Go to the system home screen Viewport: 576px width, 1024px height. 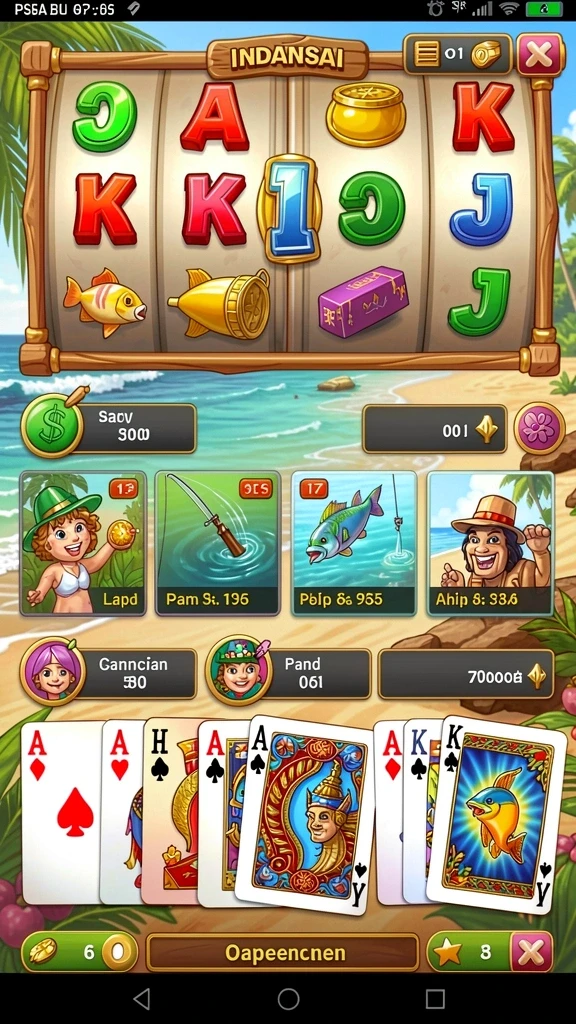(288, 999)
